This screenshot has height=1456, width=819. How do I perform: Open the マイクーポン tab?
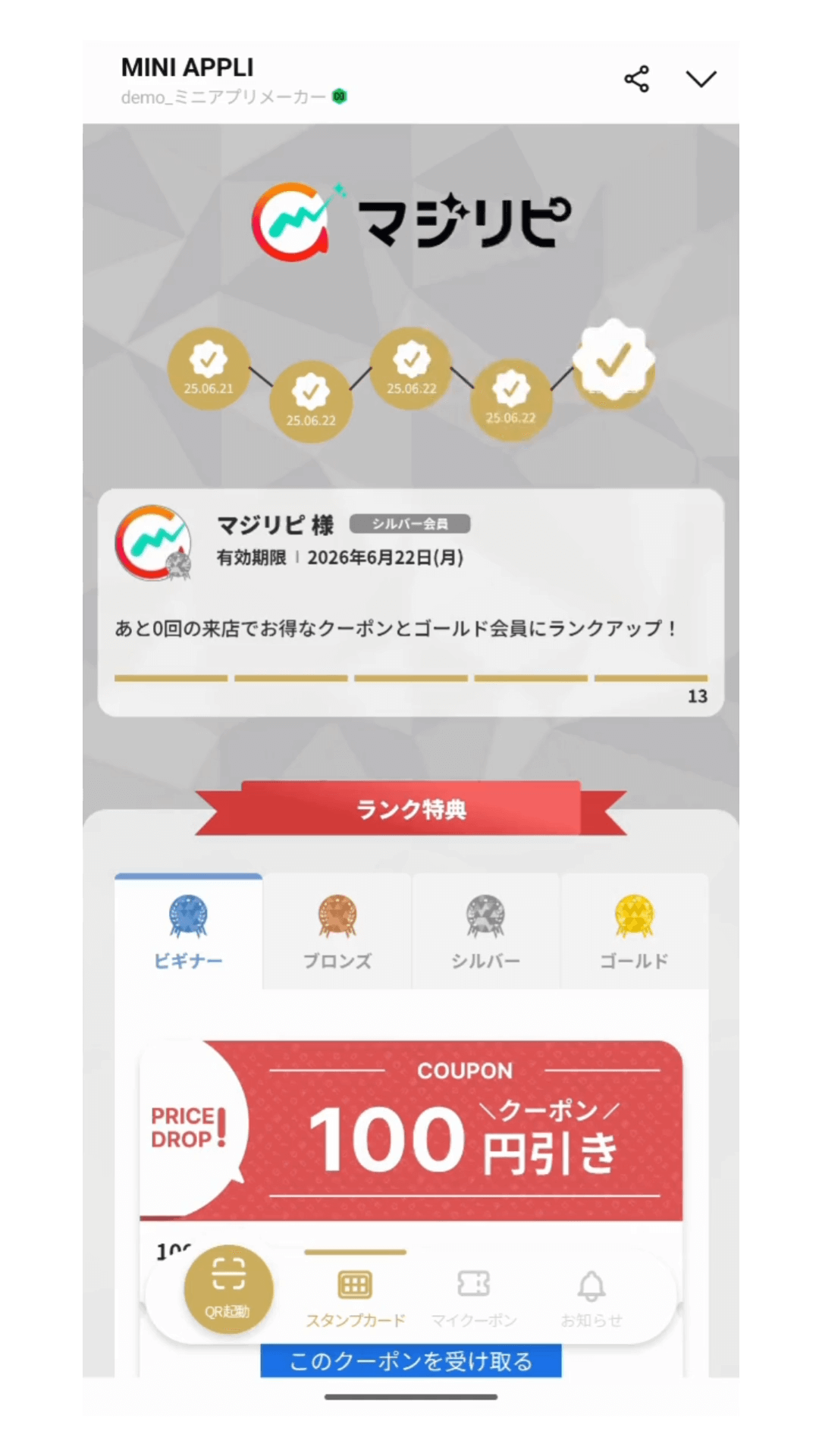tap(474, 1298)
